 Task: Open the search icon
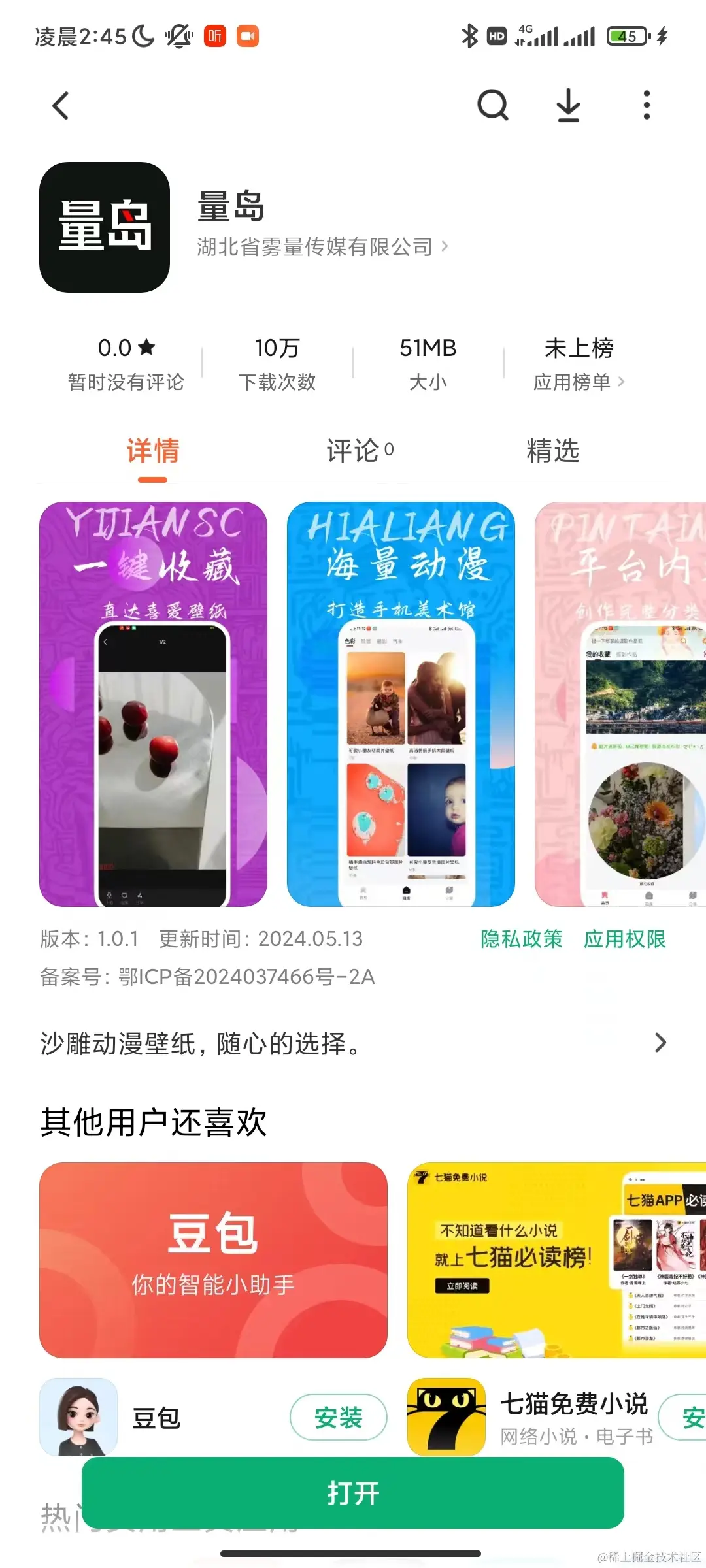(x=493, y=106)
